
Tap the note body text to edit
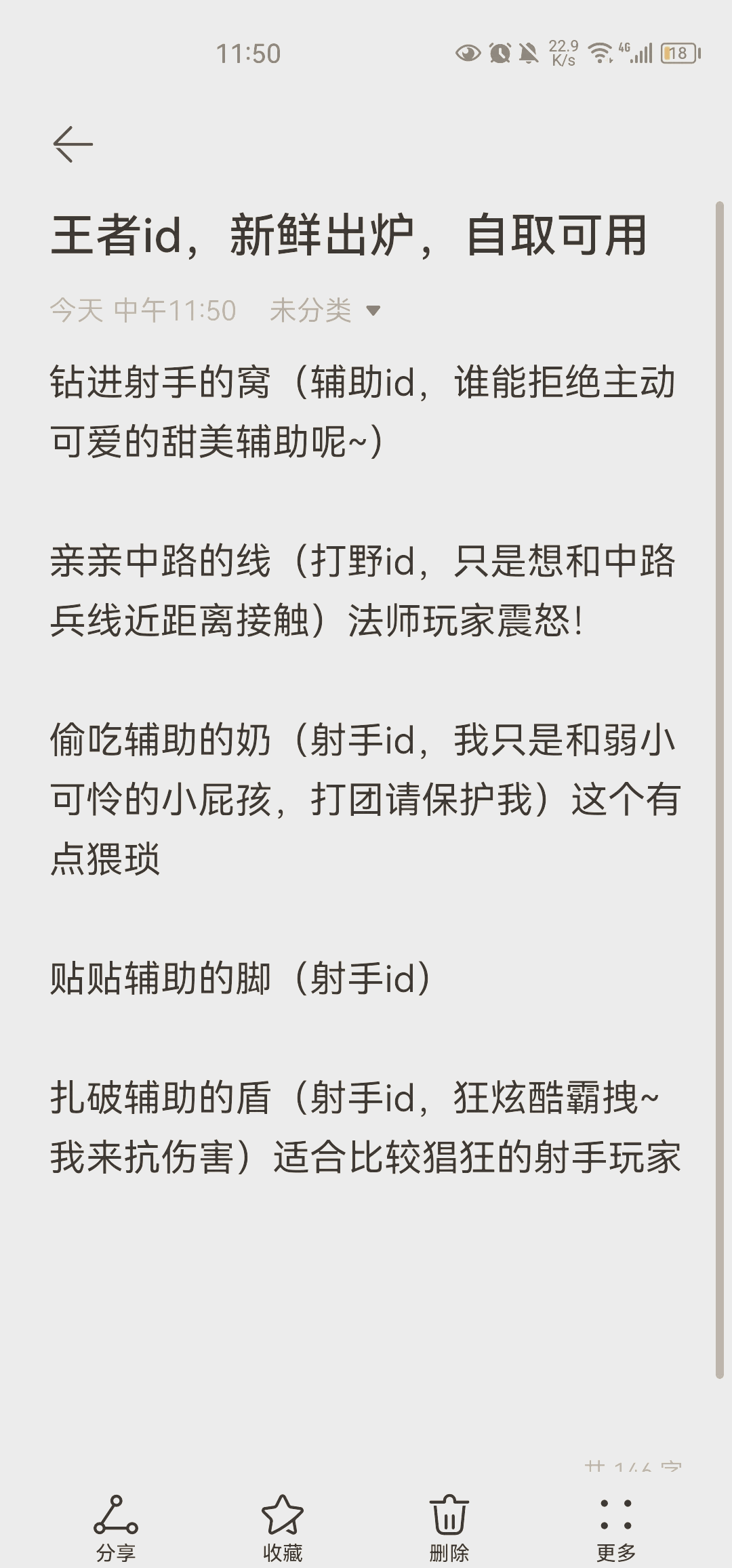(x=365, y=769)
